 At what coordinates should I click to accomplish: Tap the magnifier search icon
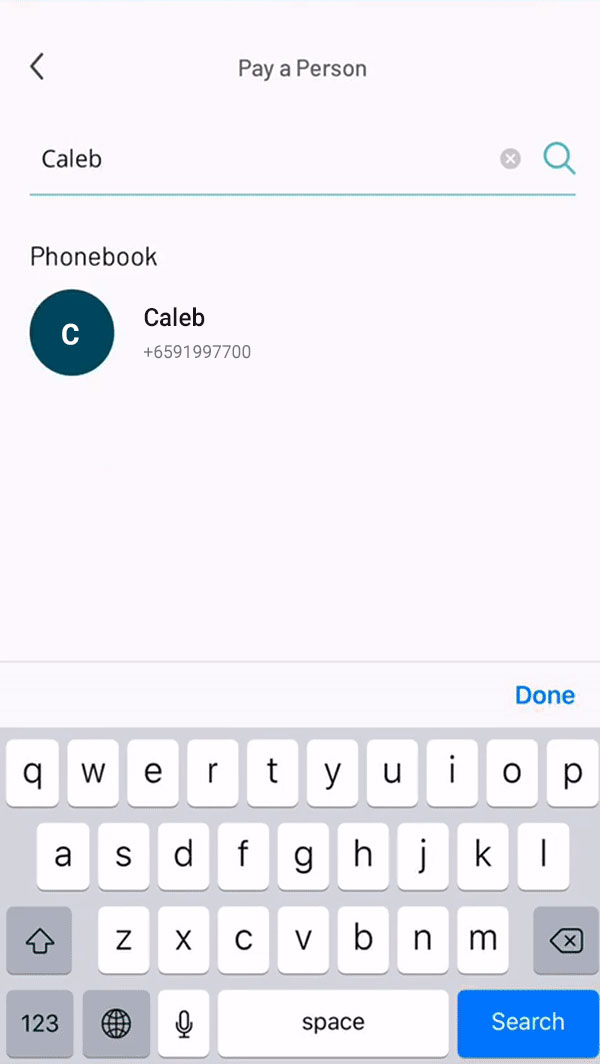click(x=559, y=159)
